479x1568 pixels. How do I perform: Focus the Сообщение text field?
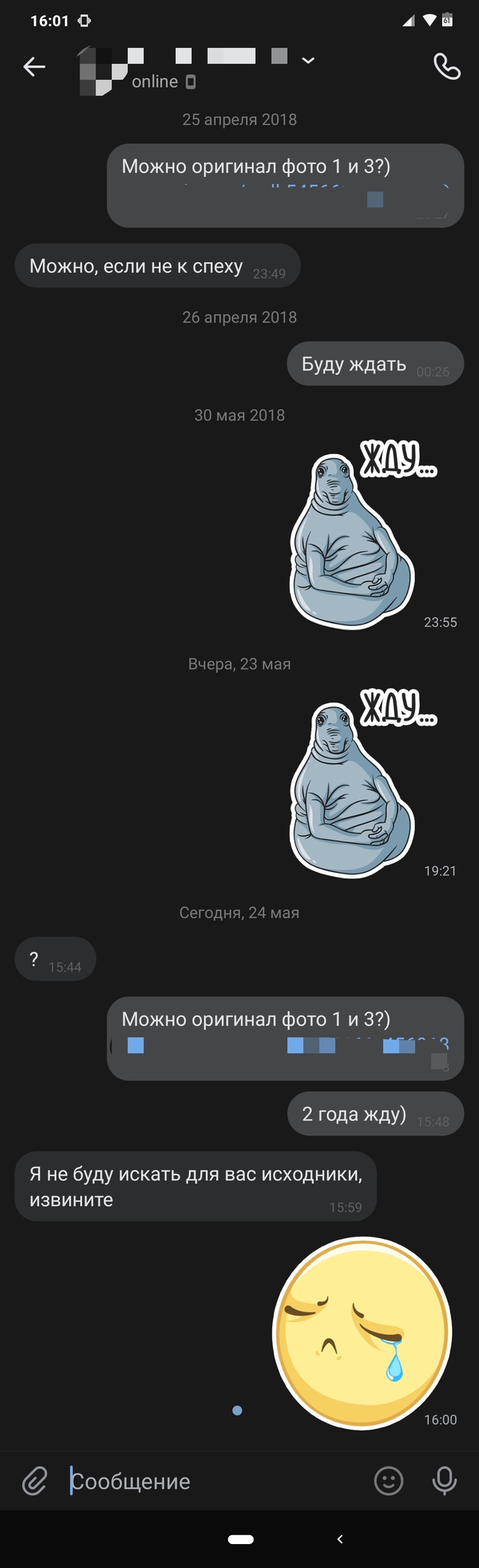(212, 1481)
